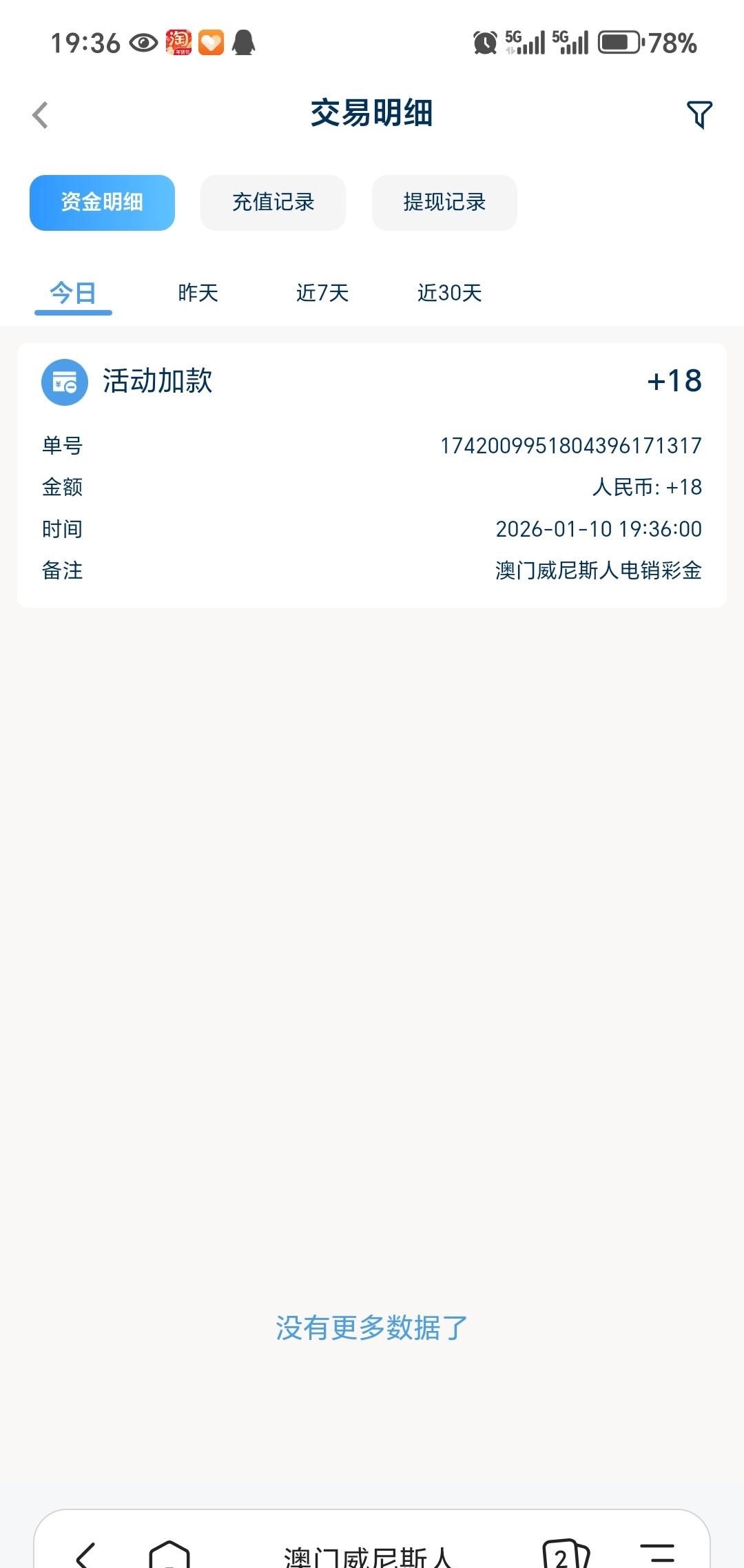Go back from 交易明细 page
Image resolution: width=744 pixels, height=1568 pixels.
click(41, 115)
